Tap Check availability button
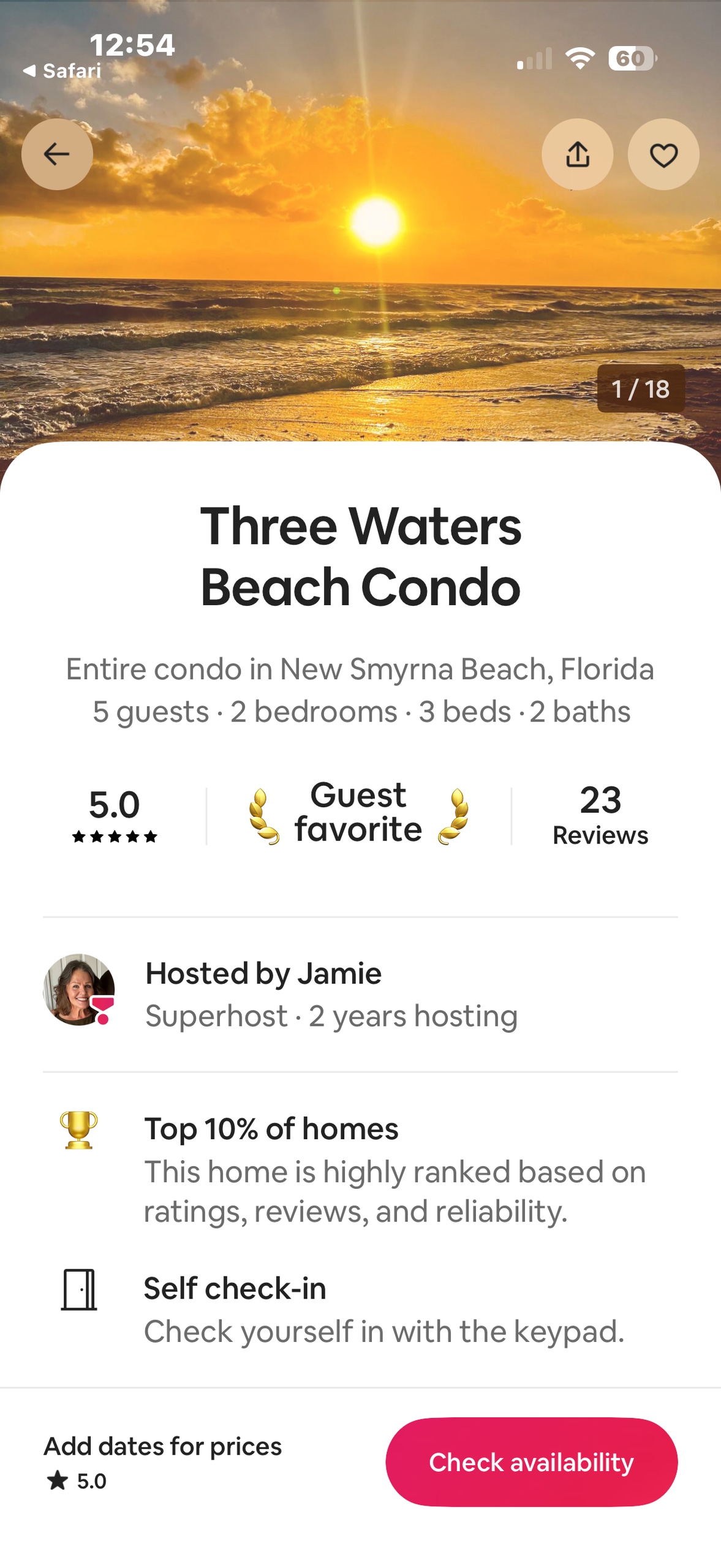This screenshot has height=1568, width=721. coord(530,1461)
